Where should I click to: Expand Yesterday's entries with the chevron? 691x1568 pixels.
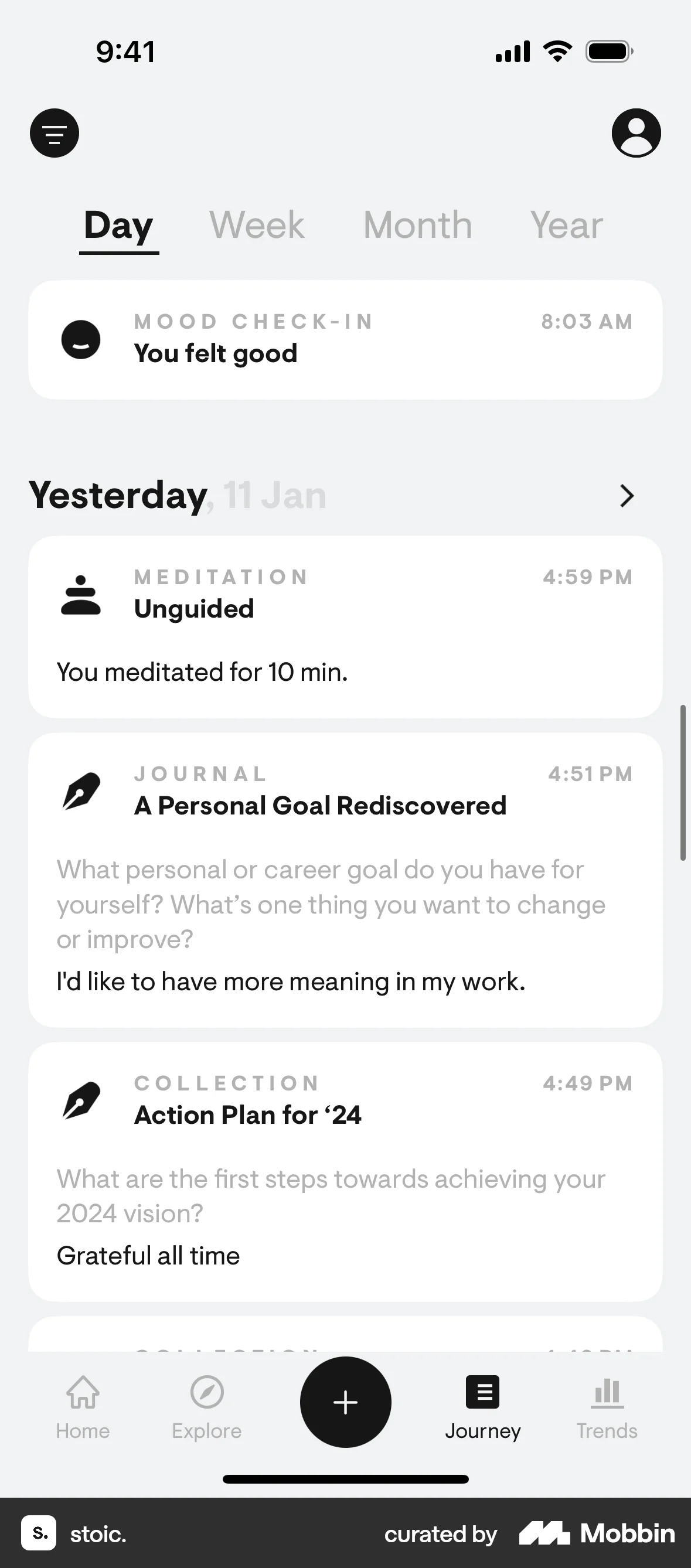click(x=627, y=496)
